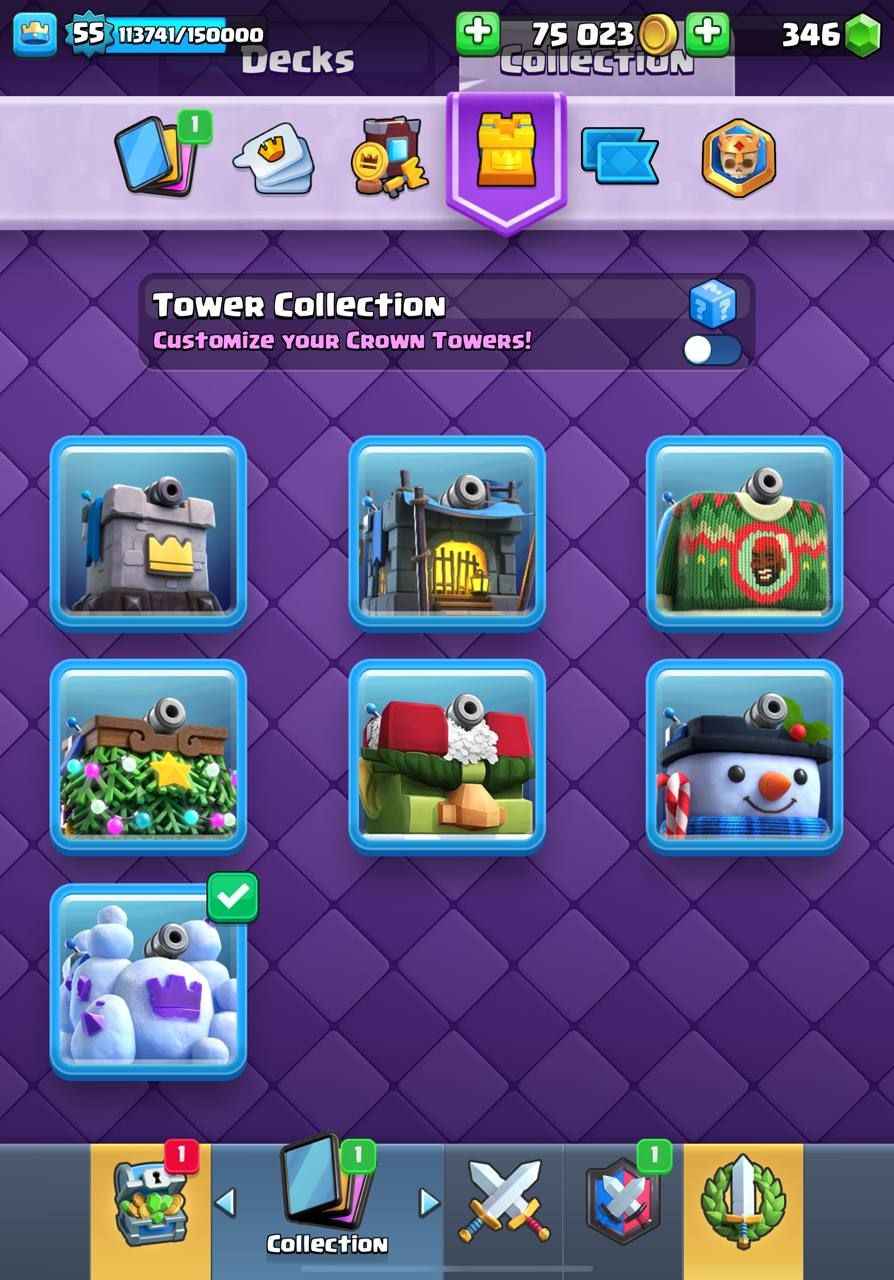Tap the equipped snow pile tower skin
Image resolution: width=894 pixels, height=1280 pixels.
pos(148,980)
